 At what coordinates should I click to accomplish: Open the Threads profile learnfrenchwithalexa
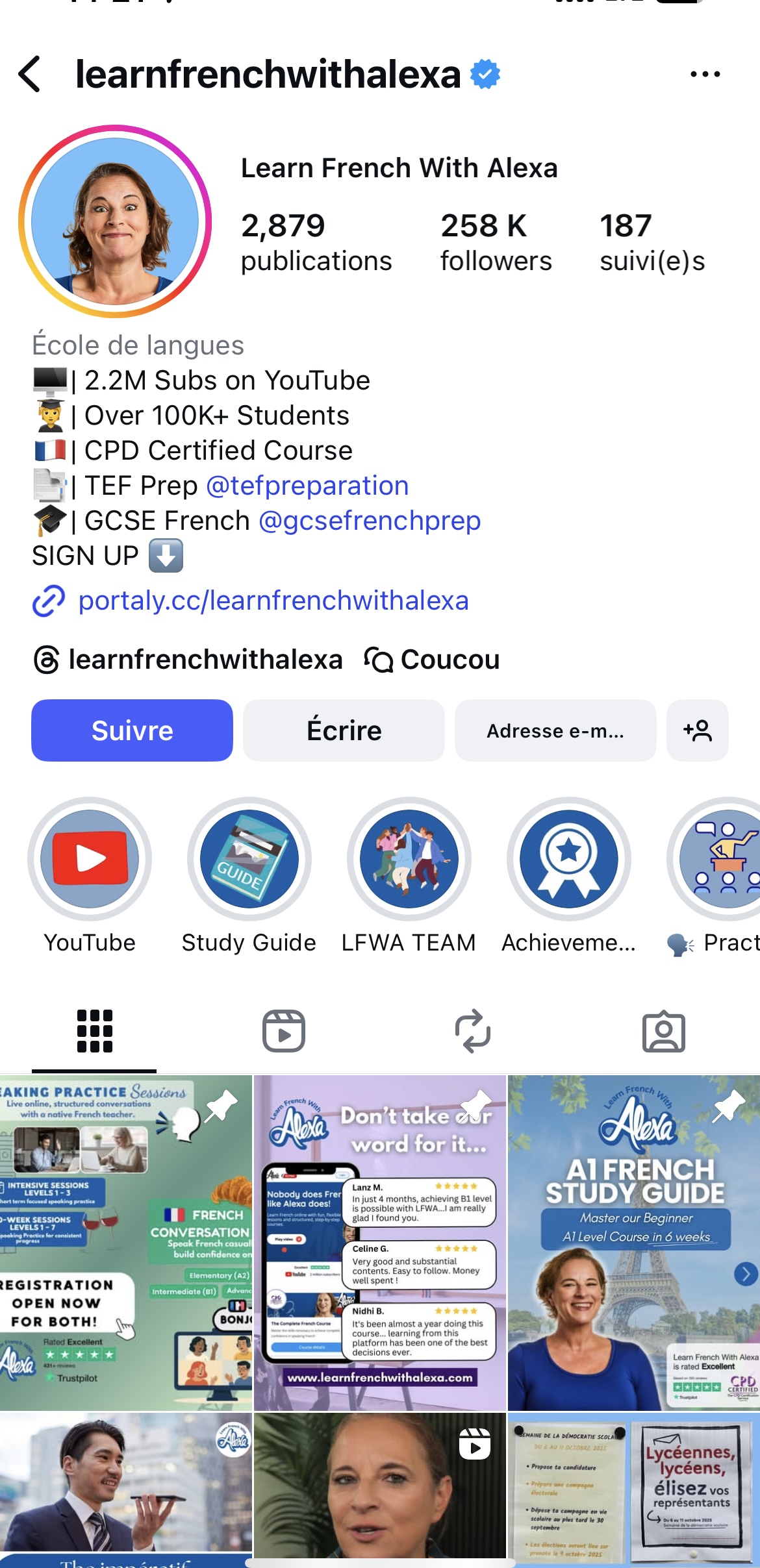click(x=188, y=660)
